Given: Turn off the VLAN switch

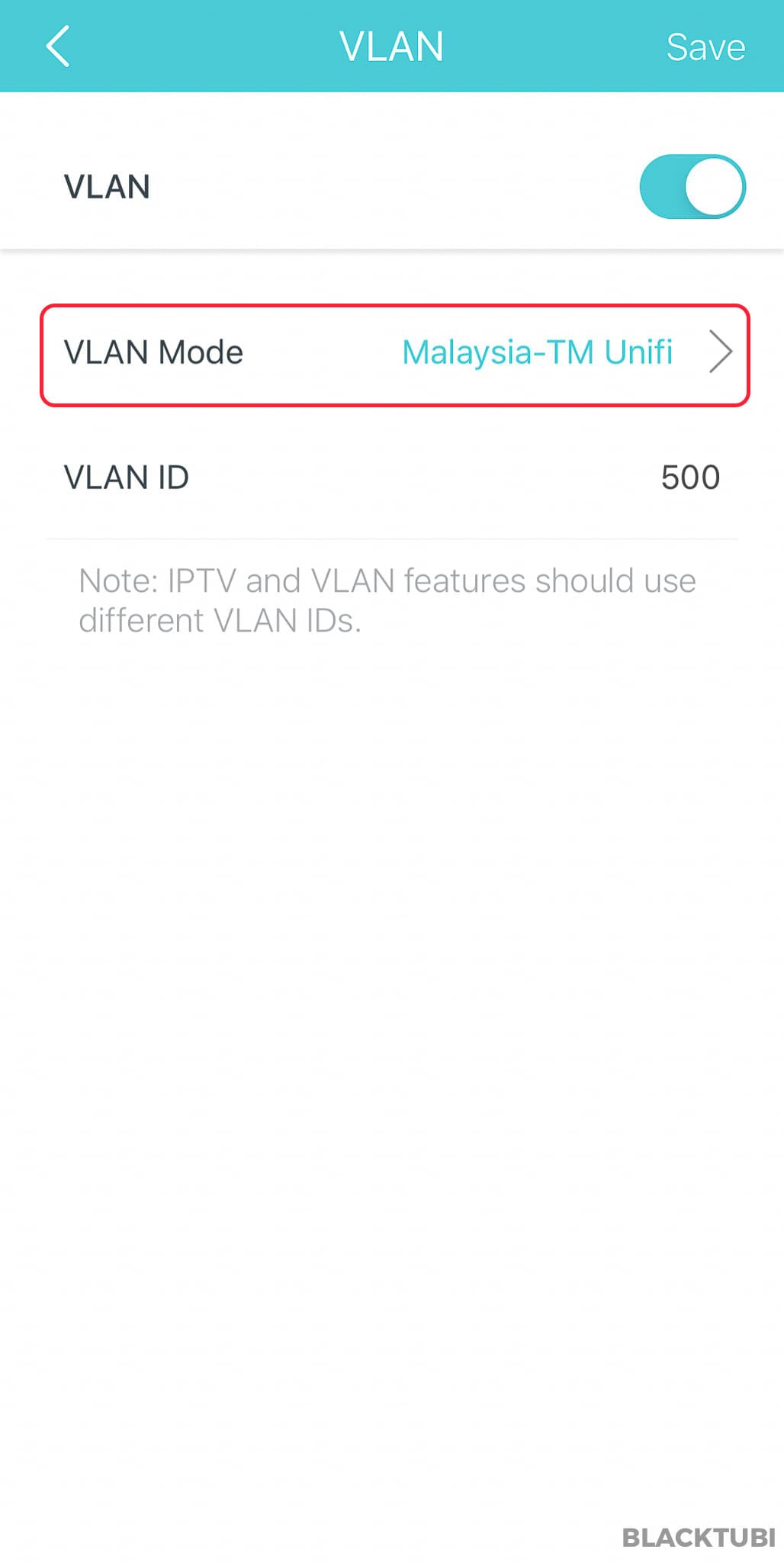Looking at the screenshot, I should click(x=692, y=187).
